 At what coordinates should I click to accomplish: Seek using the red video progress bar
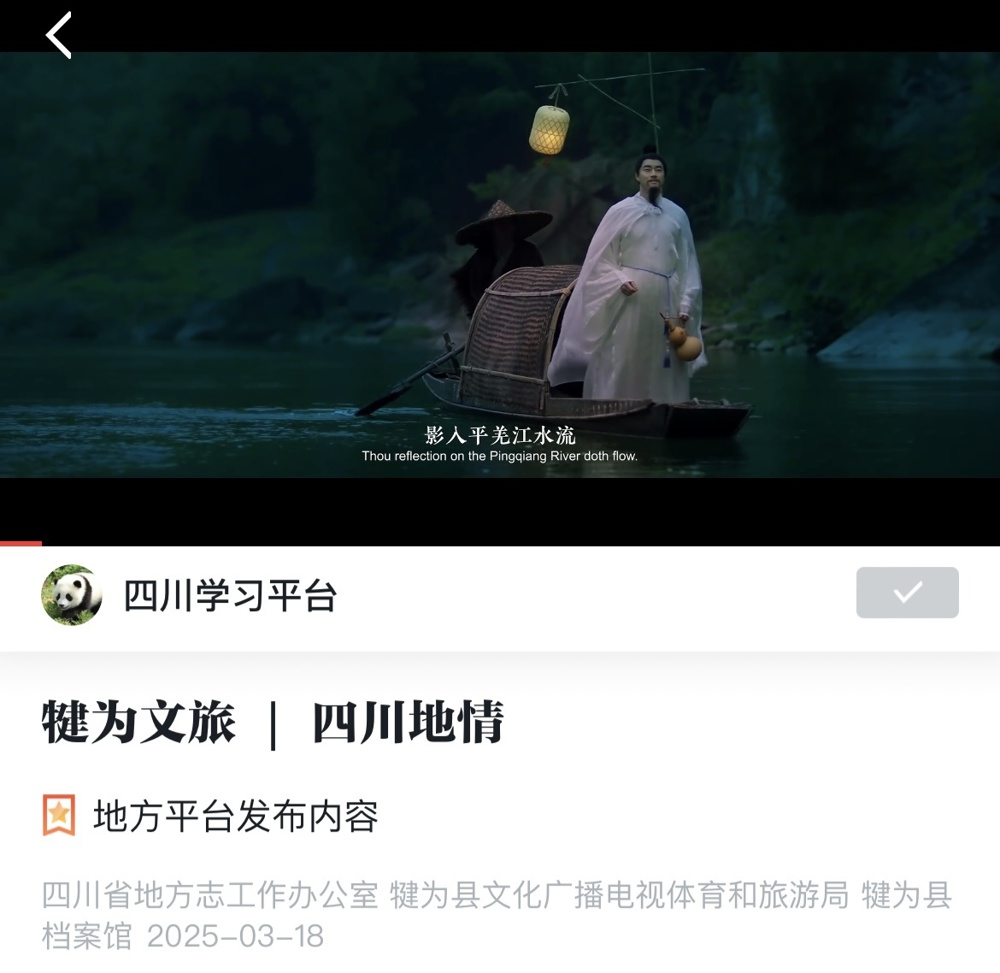(22, 543)
